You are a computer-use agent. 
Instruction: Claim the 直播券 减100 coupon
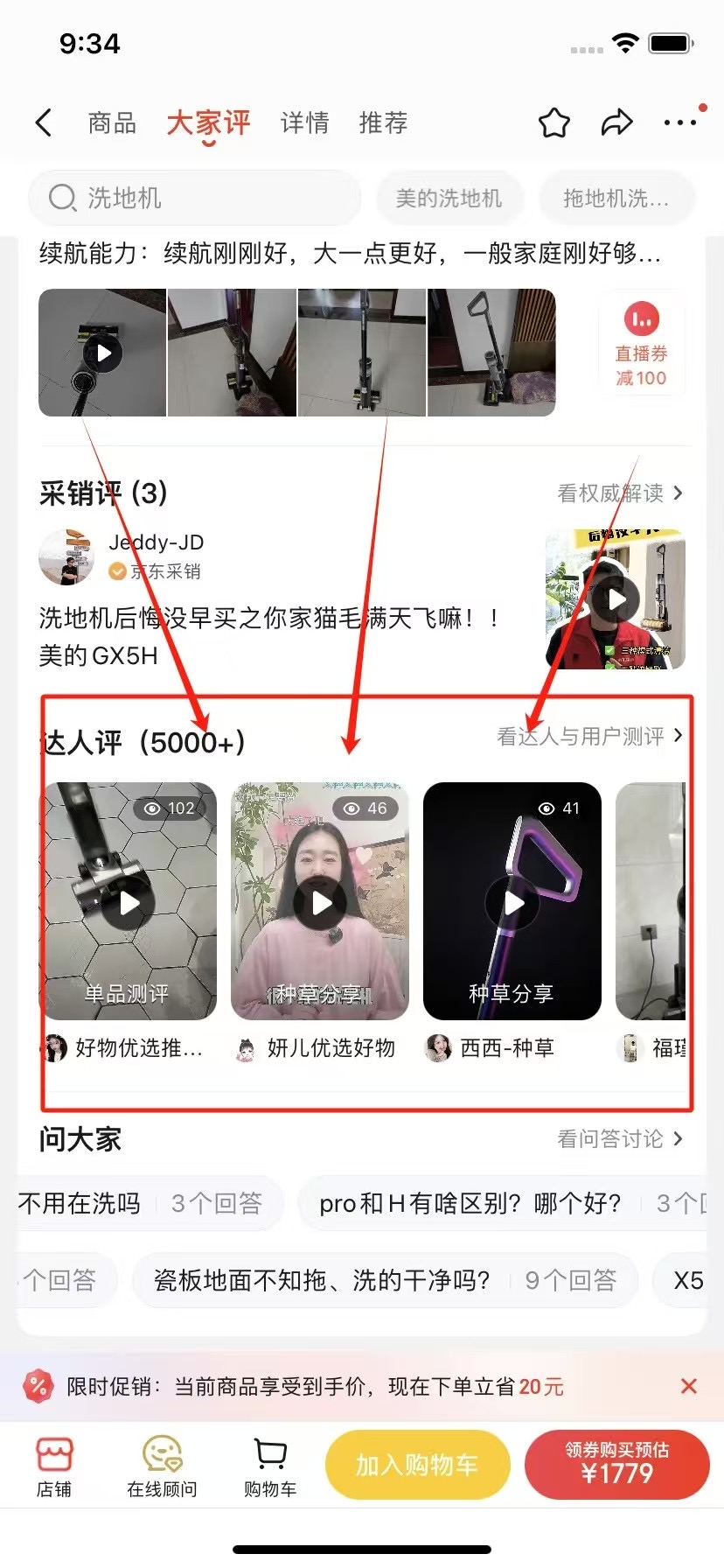641,344
